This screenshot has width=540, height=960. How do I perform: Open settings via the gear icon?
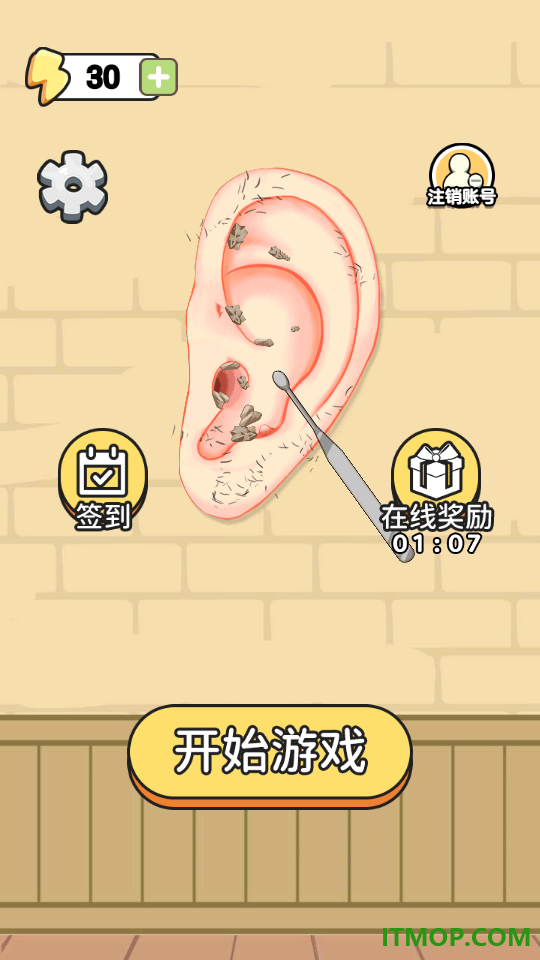72,186
